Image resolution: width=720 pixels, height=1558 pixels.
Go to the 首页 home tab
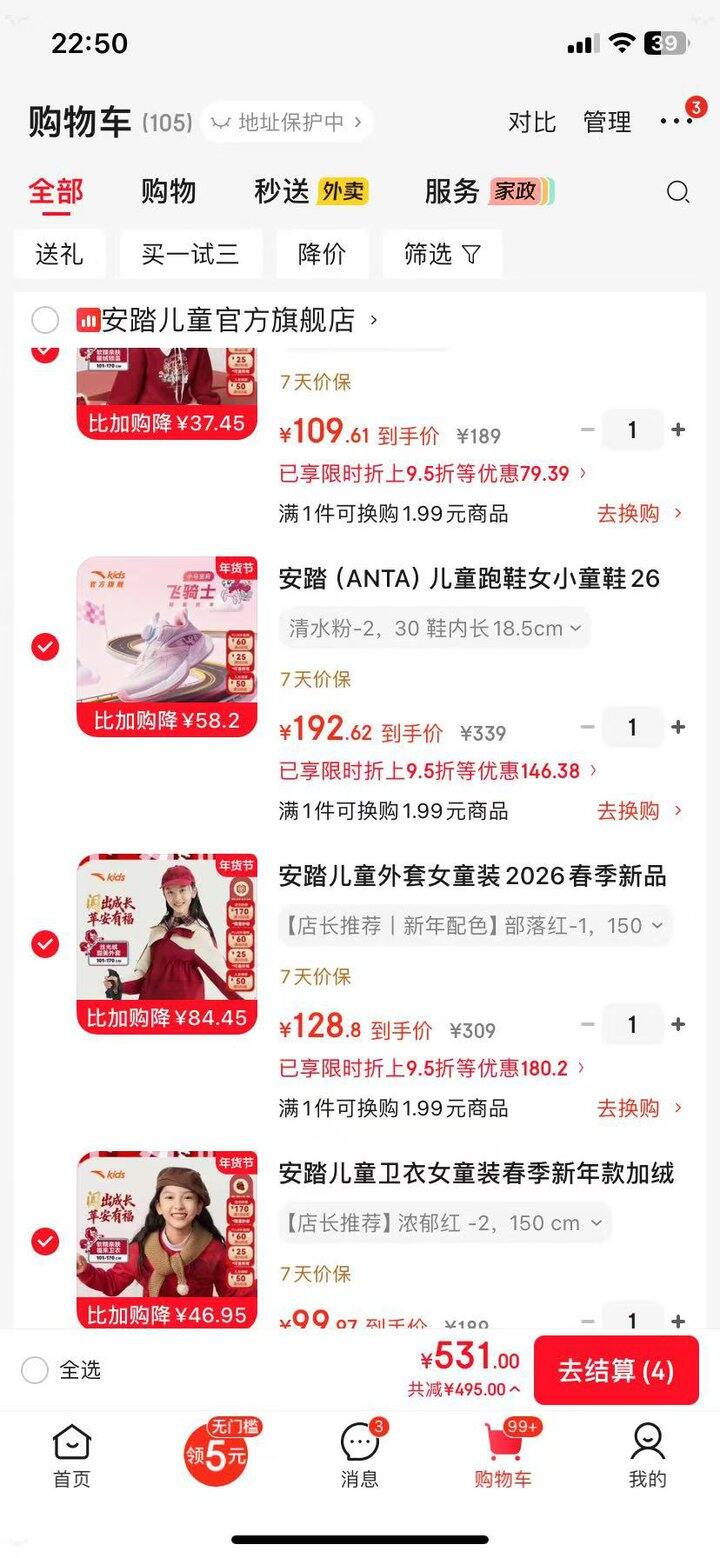click(72, 1455)
